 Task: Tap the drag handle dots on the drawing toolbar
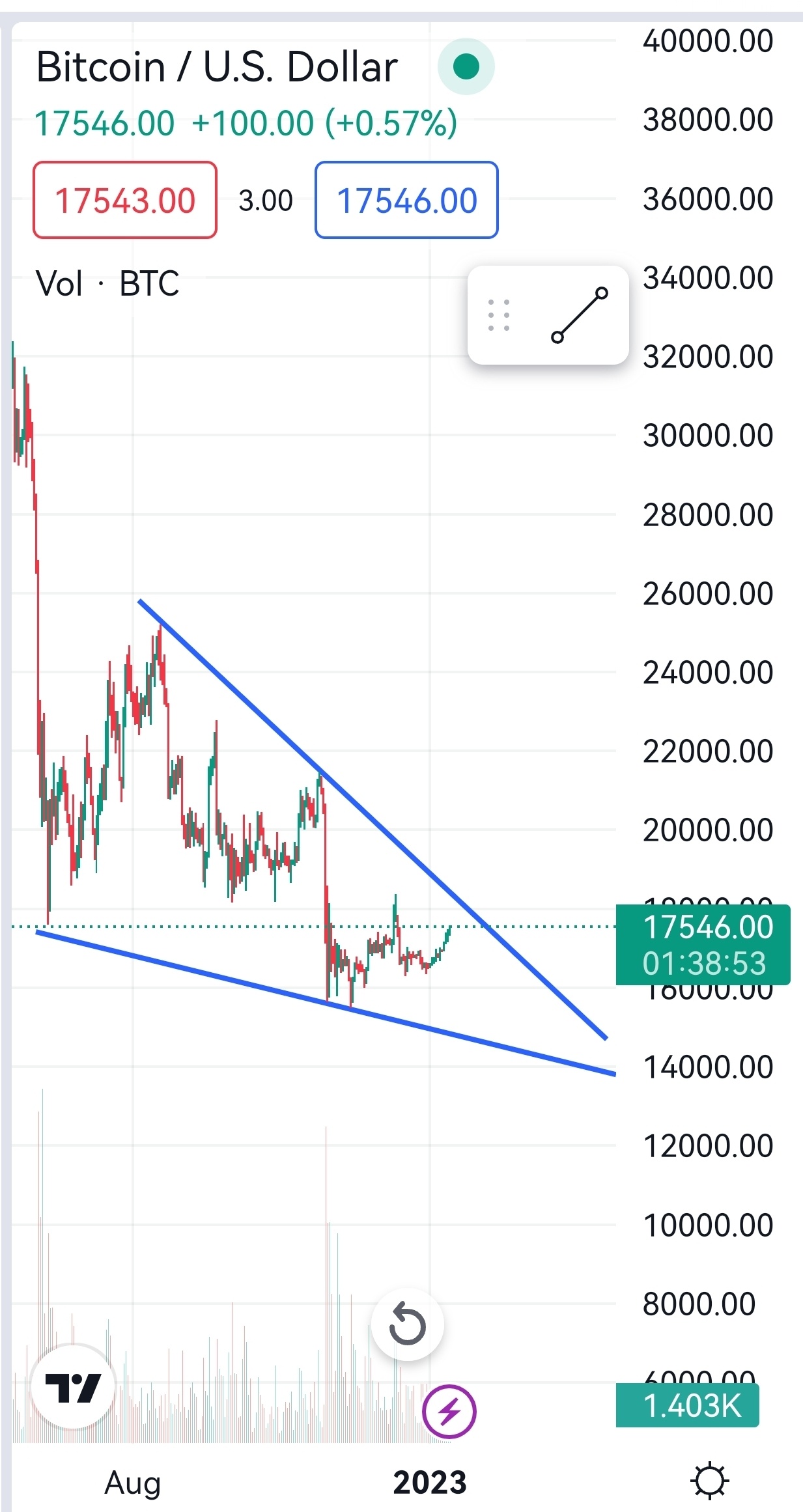tap(499, 315)
